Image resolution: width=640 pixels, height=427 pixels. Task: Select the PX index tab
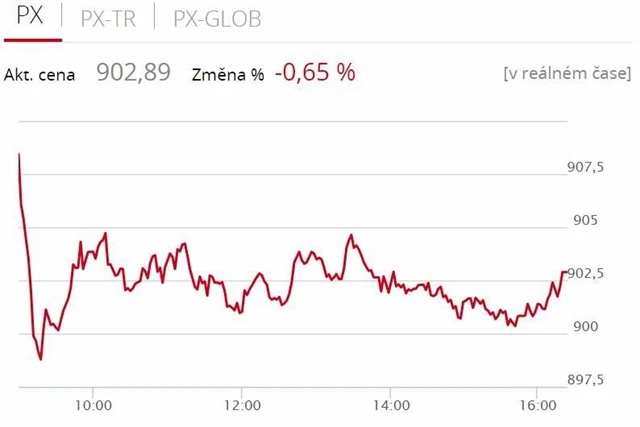pyautogui.click(x=31, y=18)
